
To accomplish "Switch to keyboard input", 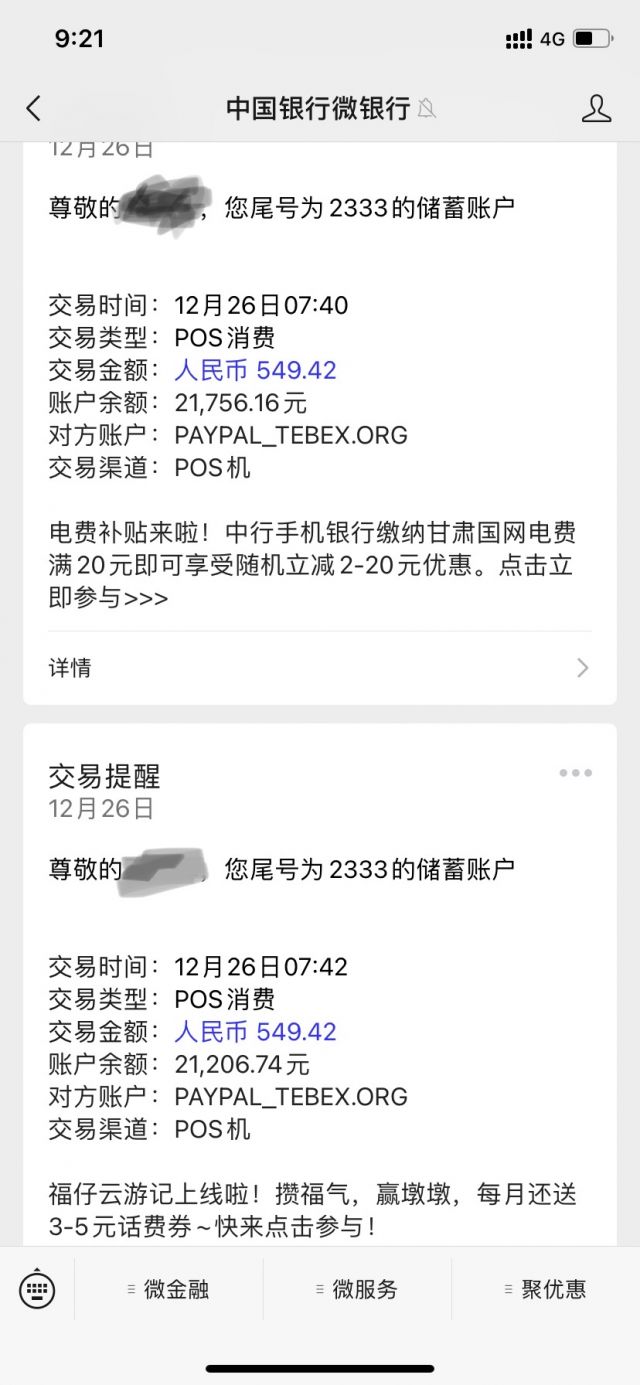I will [x=37, y=1289].
